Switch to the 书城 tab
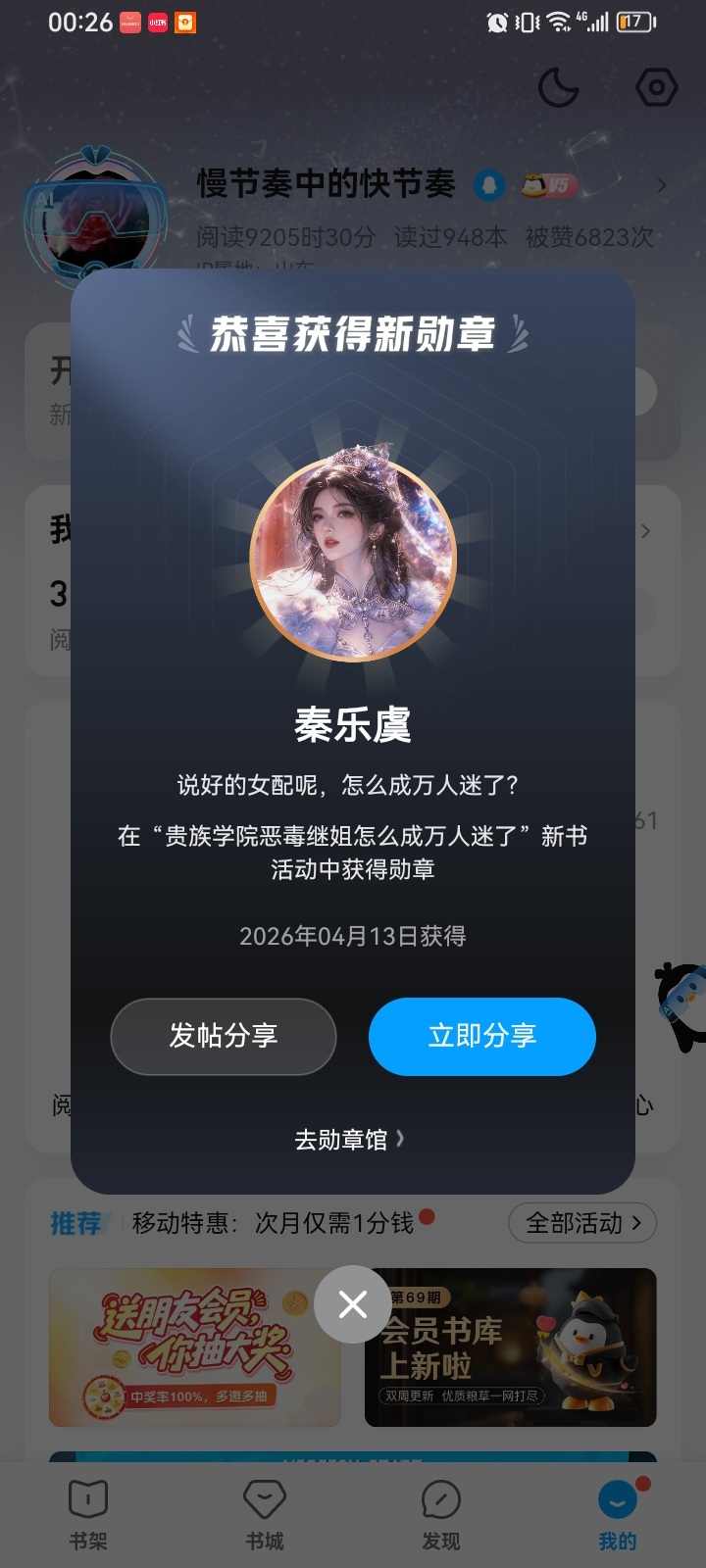706x1568 pixels. [265, 1514]
